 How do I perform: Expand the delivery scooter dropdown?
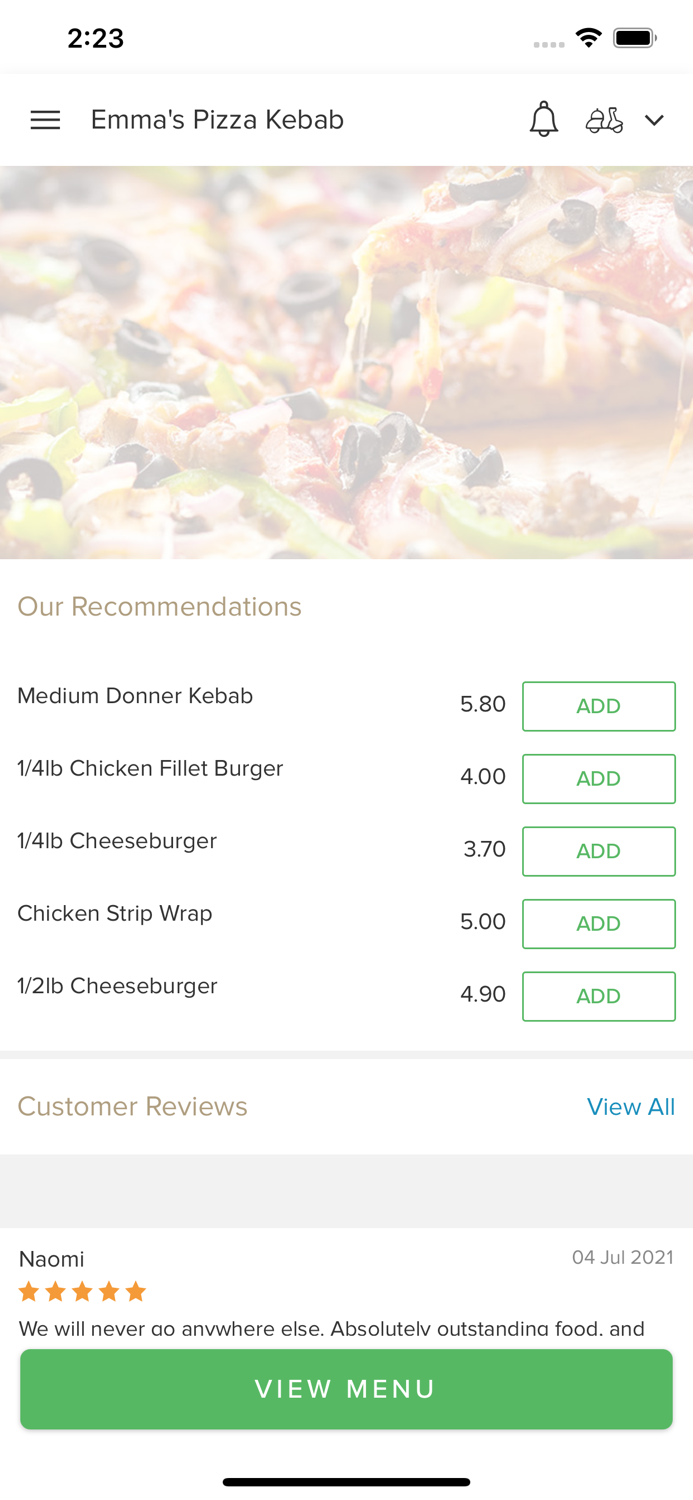625,120
